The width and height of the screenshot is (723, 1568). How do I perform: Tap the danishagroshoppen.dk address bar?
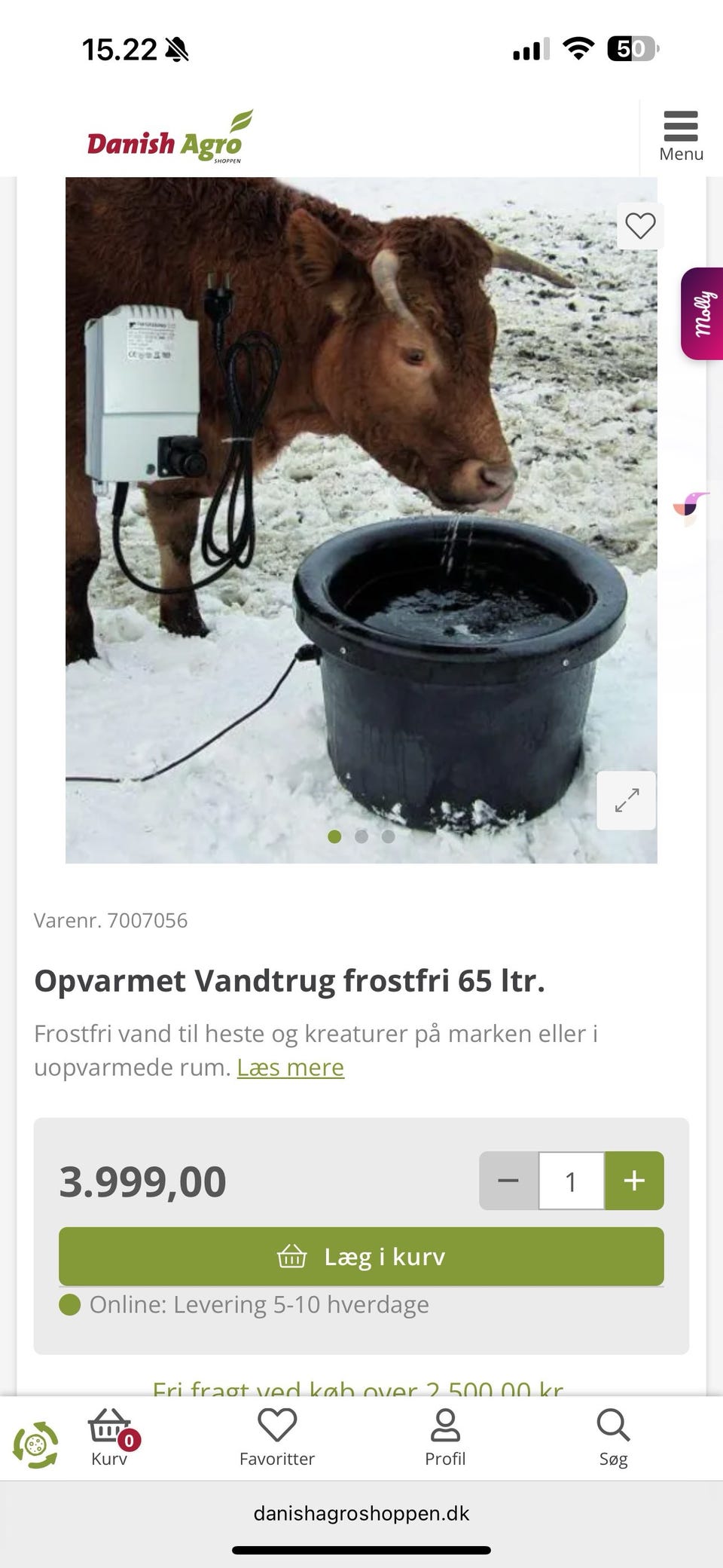(x=361, y=1514)
